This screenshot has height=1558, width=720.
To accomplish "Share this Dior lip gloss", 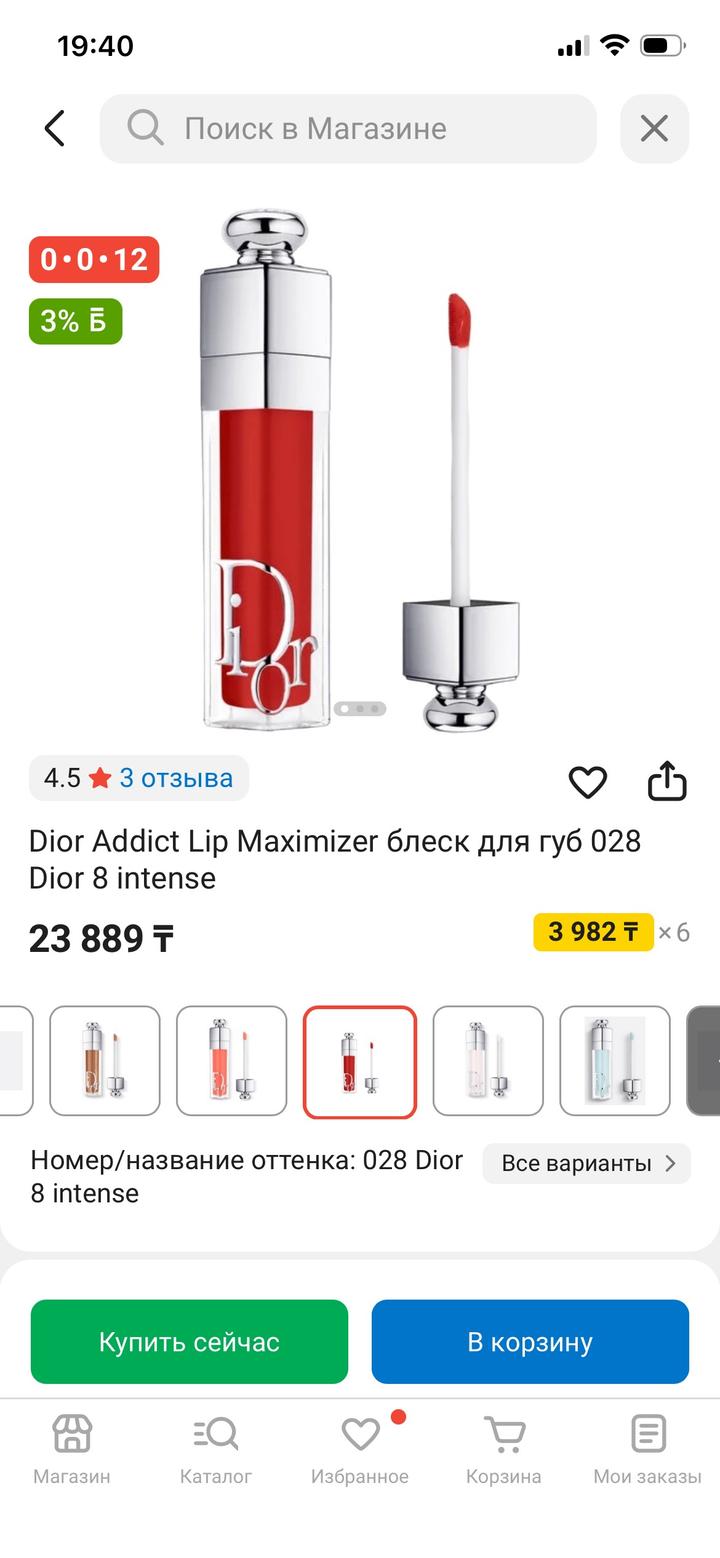I will pos(667,782).
